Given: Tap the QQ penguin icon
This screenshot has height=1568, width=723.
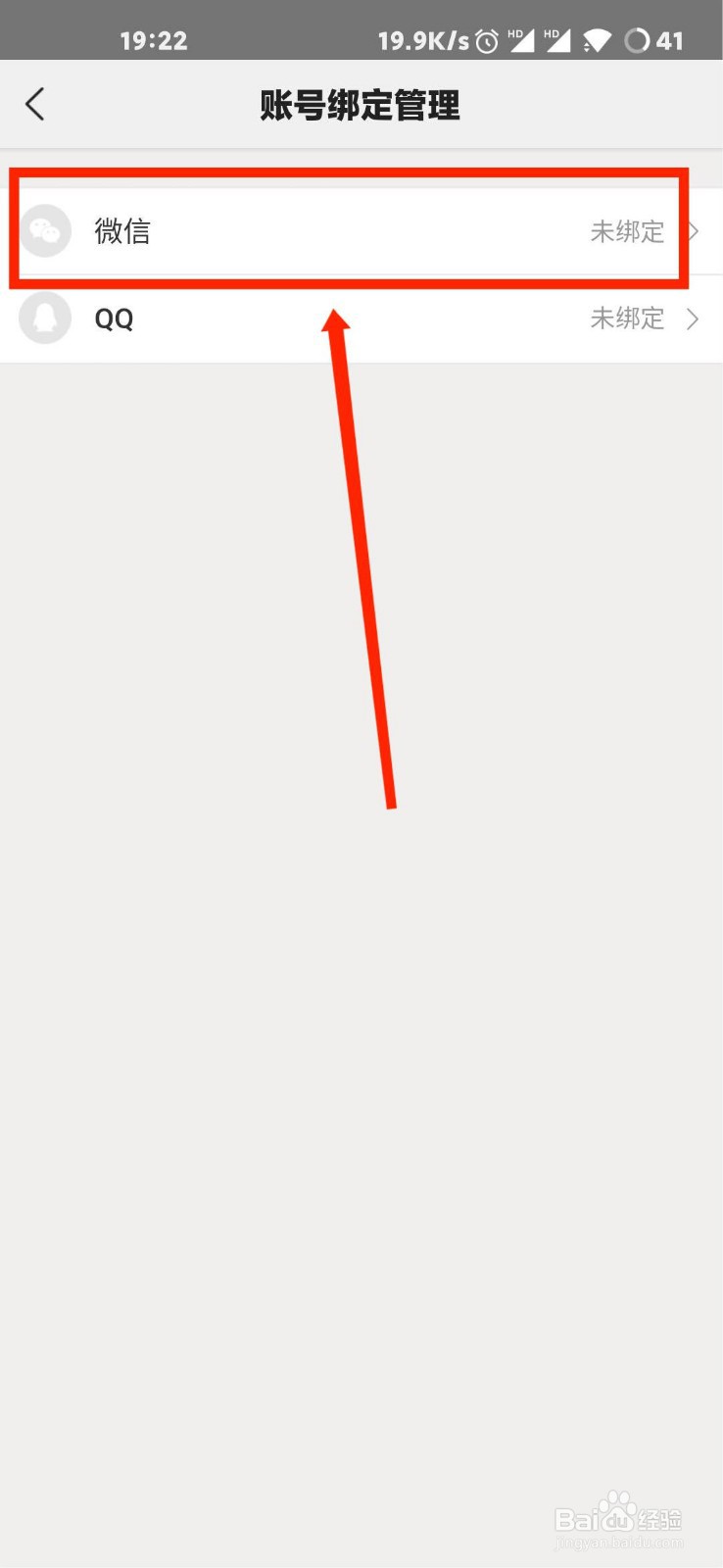Looking at the screenshot, I should (x=45, y=318).
